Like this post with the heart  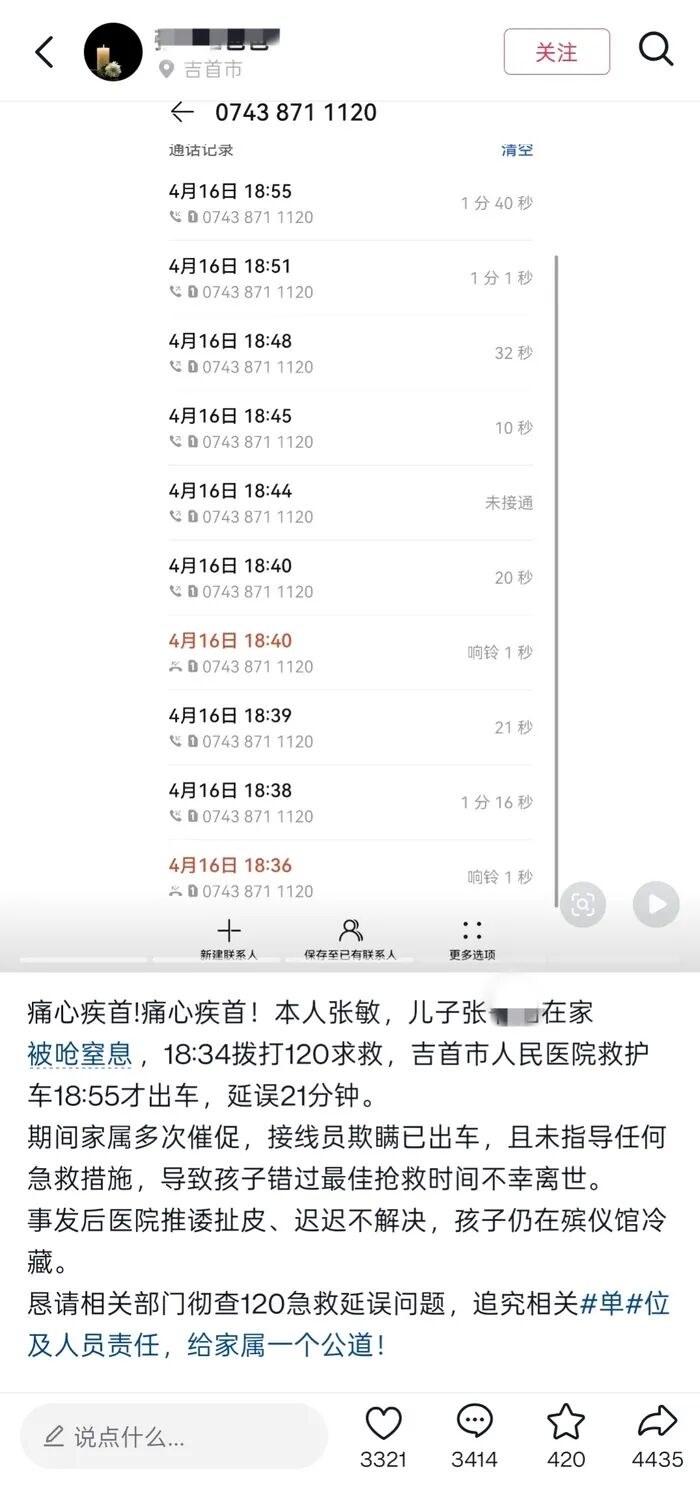383,1423
